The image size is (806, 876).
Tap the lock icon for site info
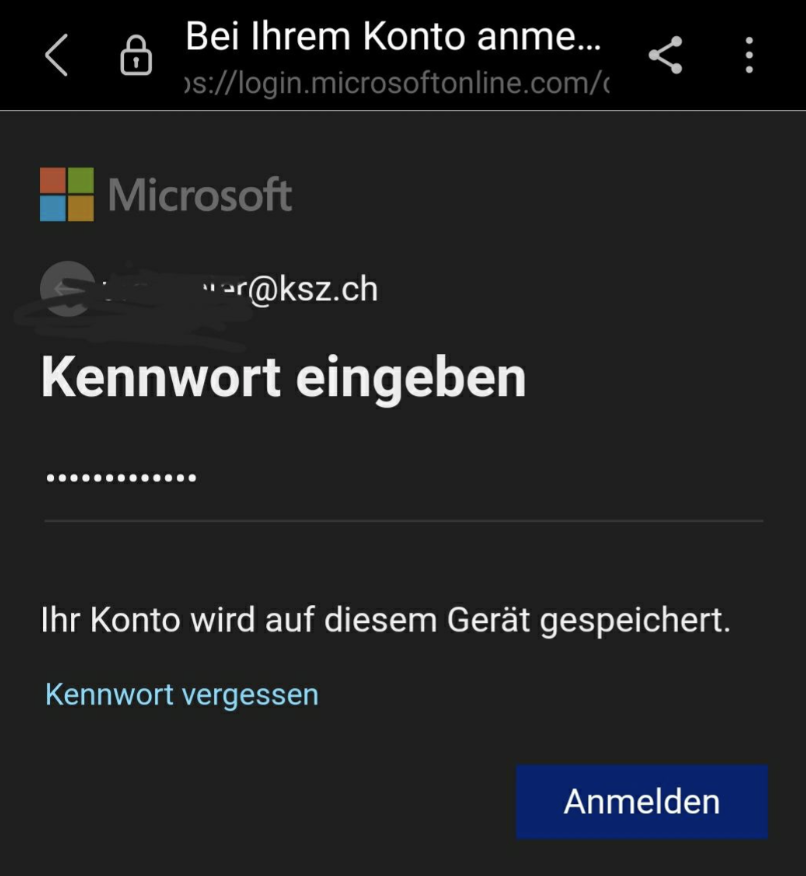click(136, 55)
